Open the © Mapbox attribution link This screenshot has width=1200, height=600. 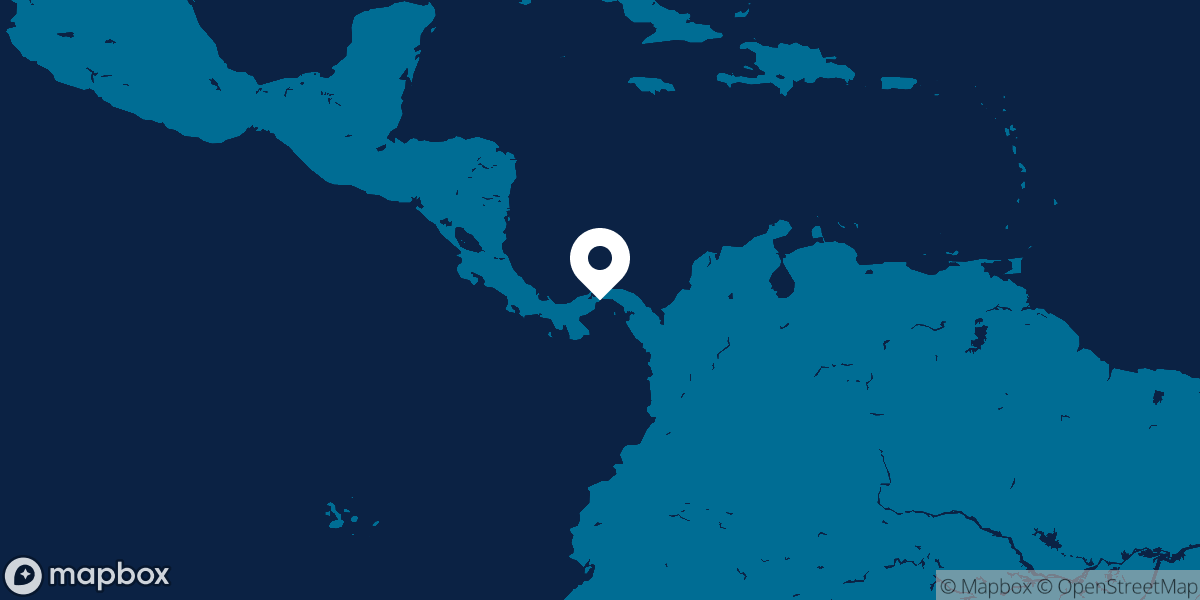[x=984, y=585]
